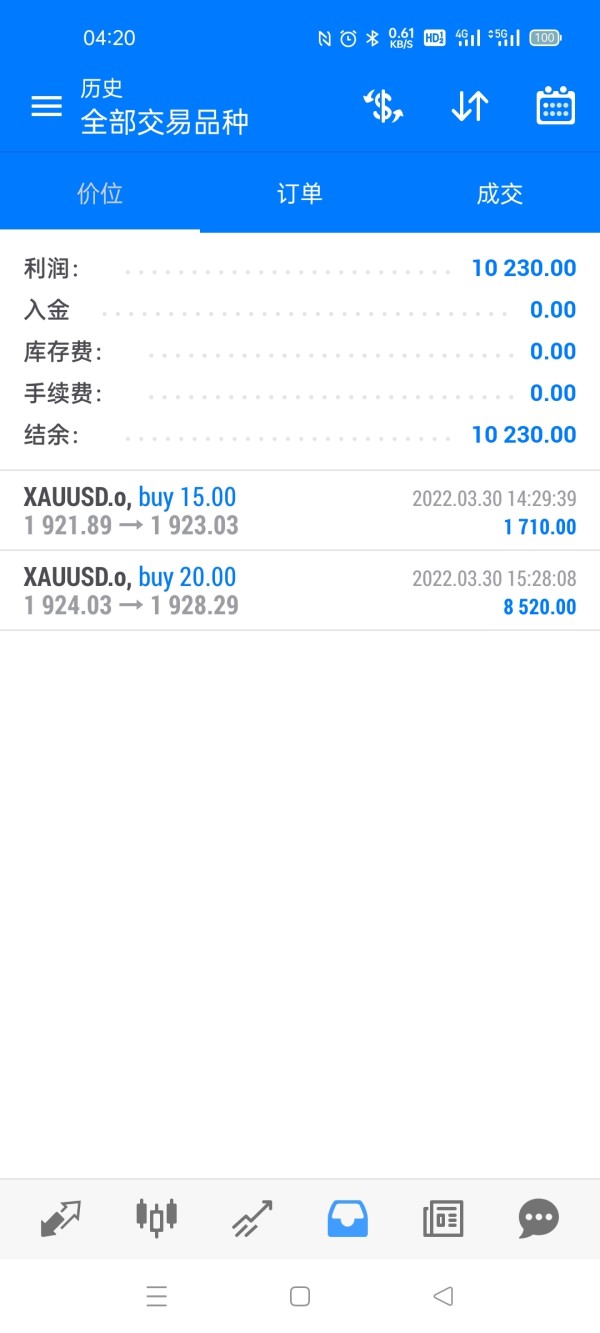
Task: Choose date range with calendar icon
Action: [x=555, y=106]
